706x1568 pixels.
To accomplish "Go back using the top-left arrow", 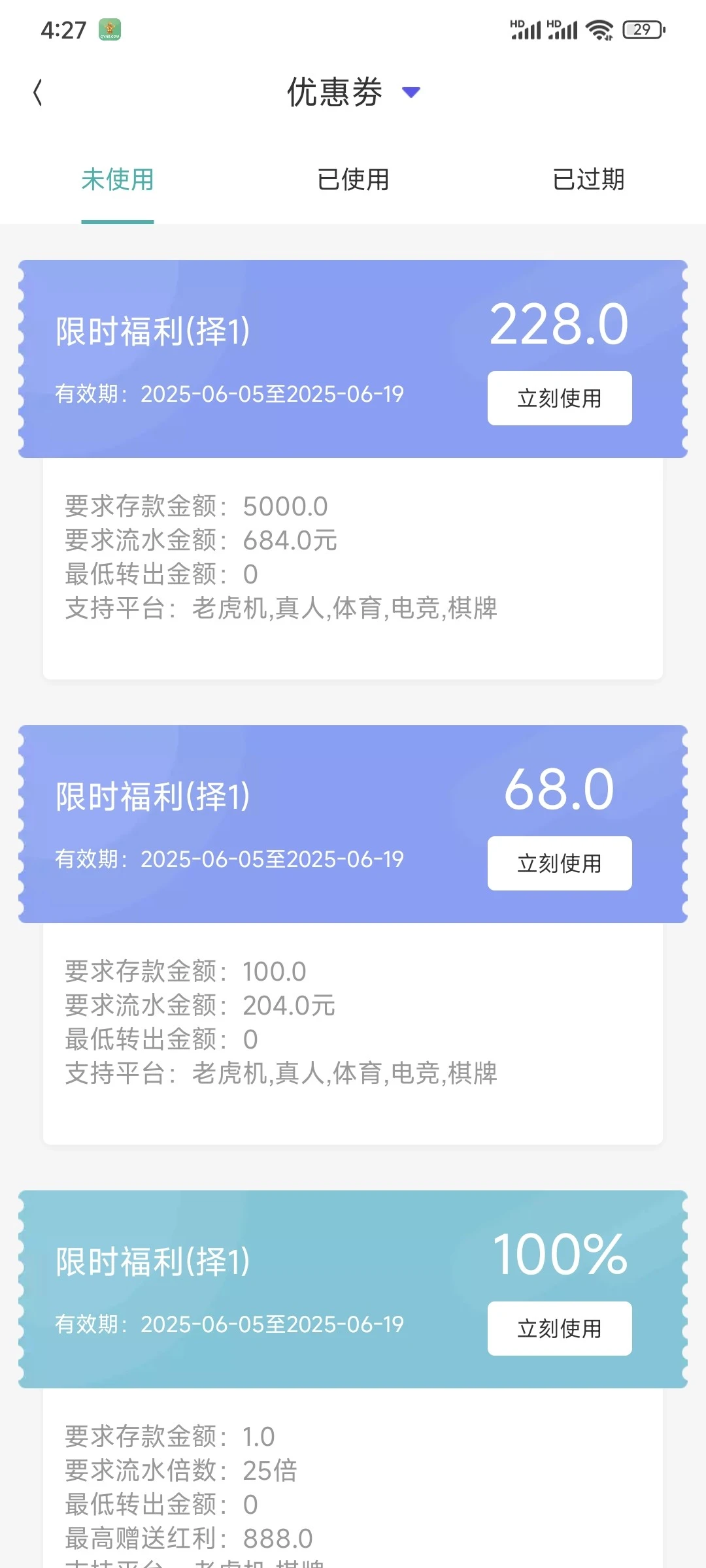I will 38,92.
